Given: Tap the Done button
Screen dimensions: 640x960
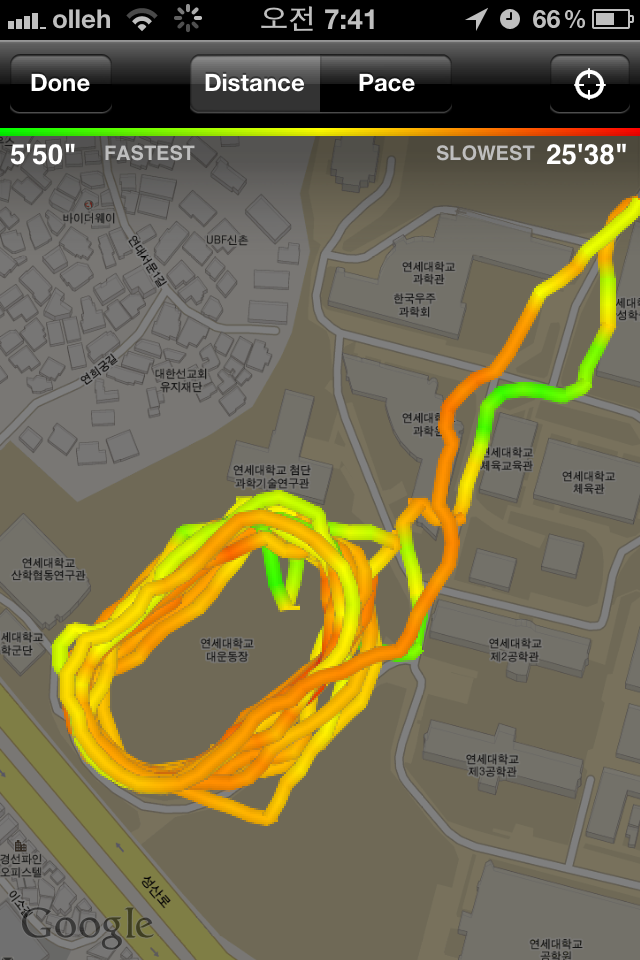Looking at the screenshot, I should coord(60,83).
